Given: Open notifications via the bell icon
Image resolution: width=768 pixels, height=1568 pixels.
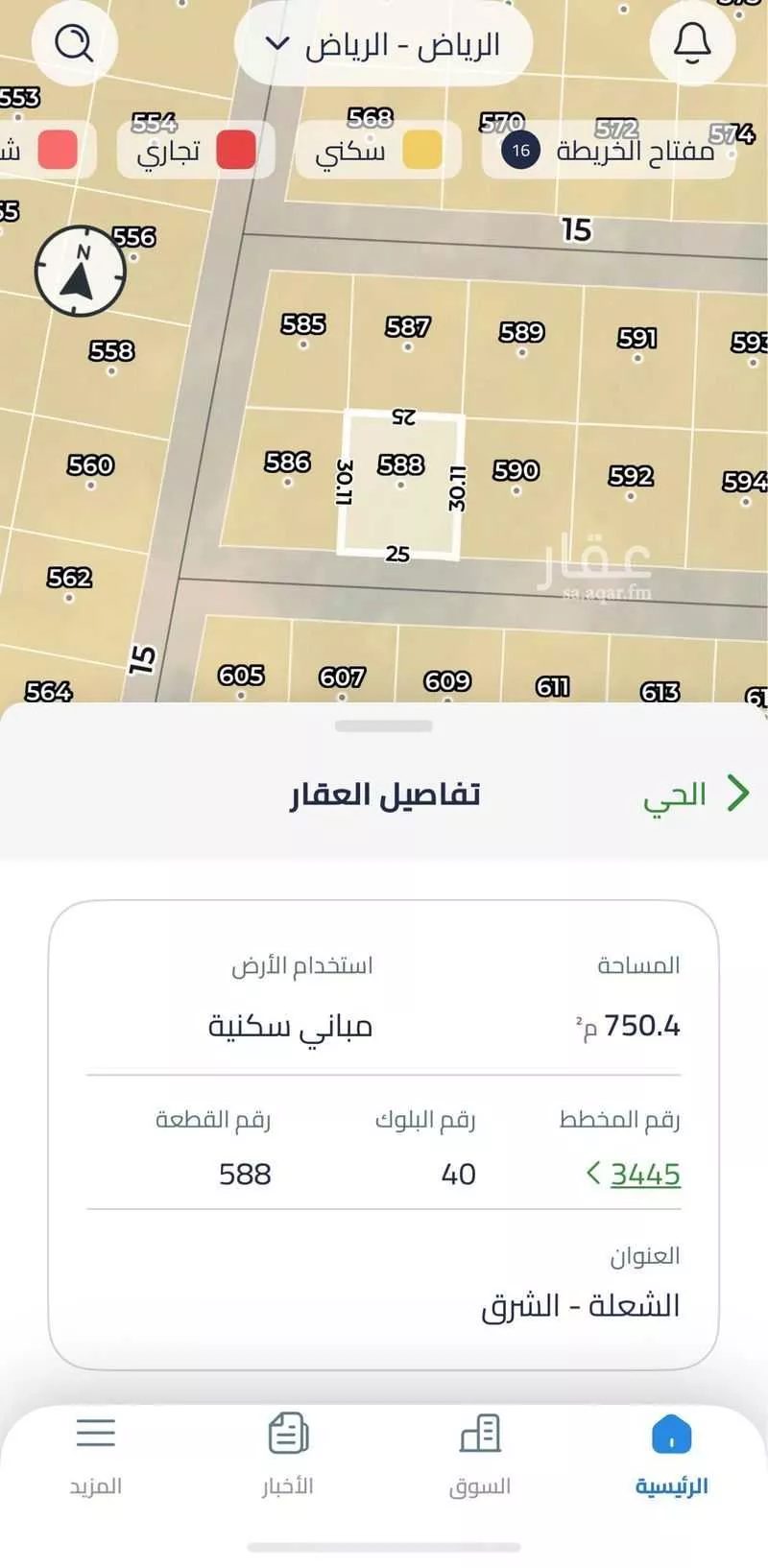Looking at the screenshot, I should coord(693,43).
